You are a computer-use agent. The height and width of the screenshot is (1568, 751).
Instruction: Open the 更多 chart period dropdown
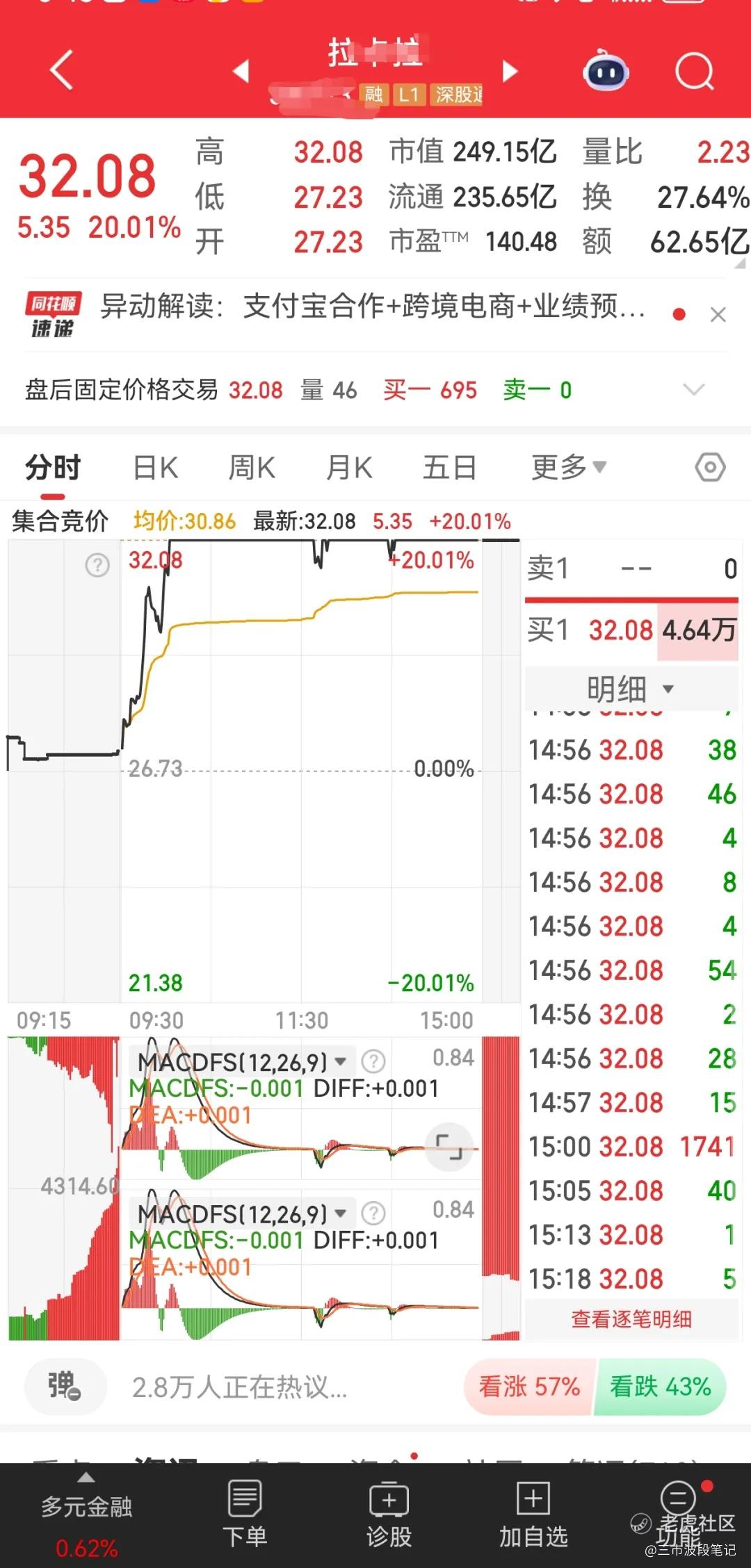click(568, 468)
